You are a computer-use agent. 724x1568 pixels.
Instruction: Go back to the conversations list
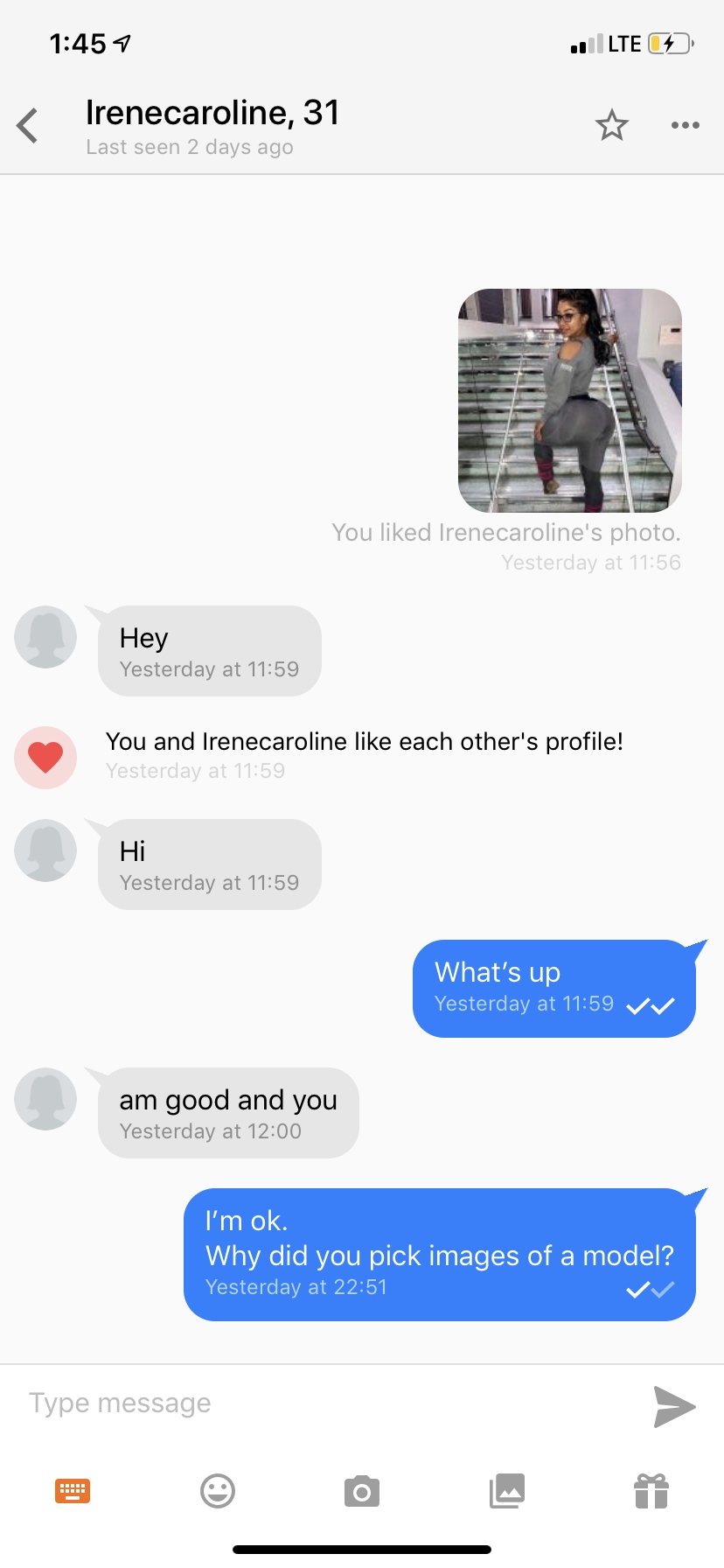tap(28, 125)
